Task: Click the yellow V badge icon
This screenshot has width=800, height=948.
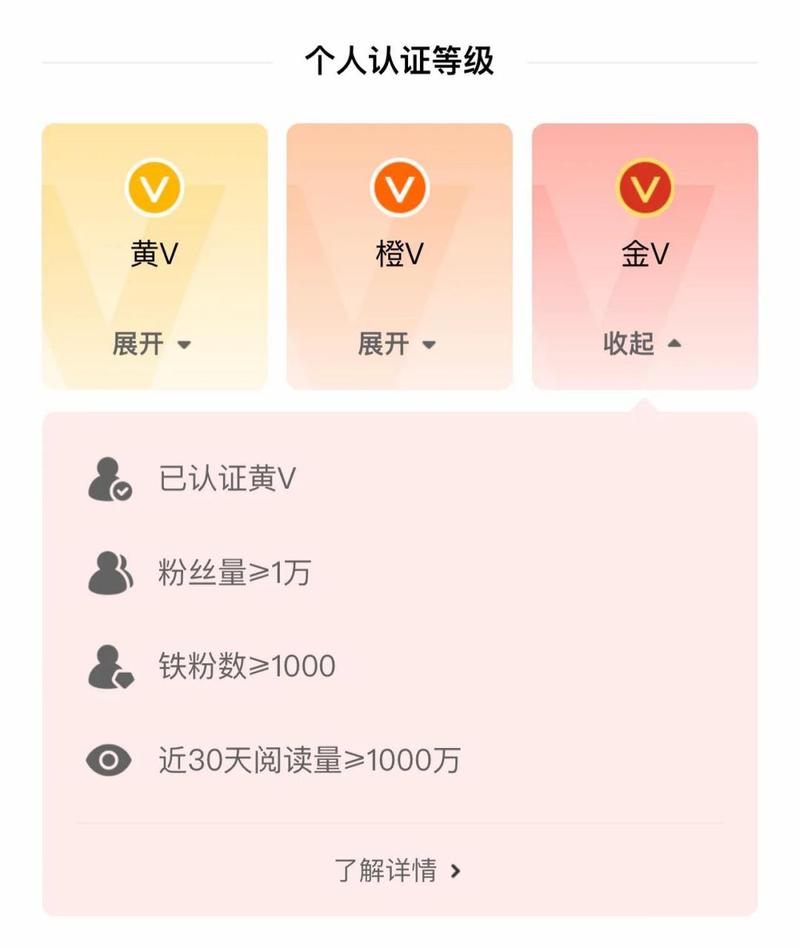Action: tap(153, 186)
